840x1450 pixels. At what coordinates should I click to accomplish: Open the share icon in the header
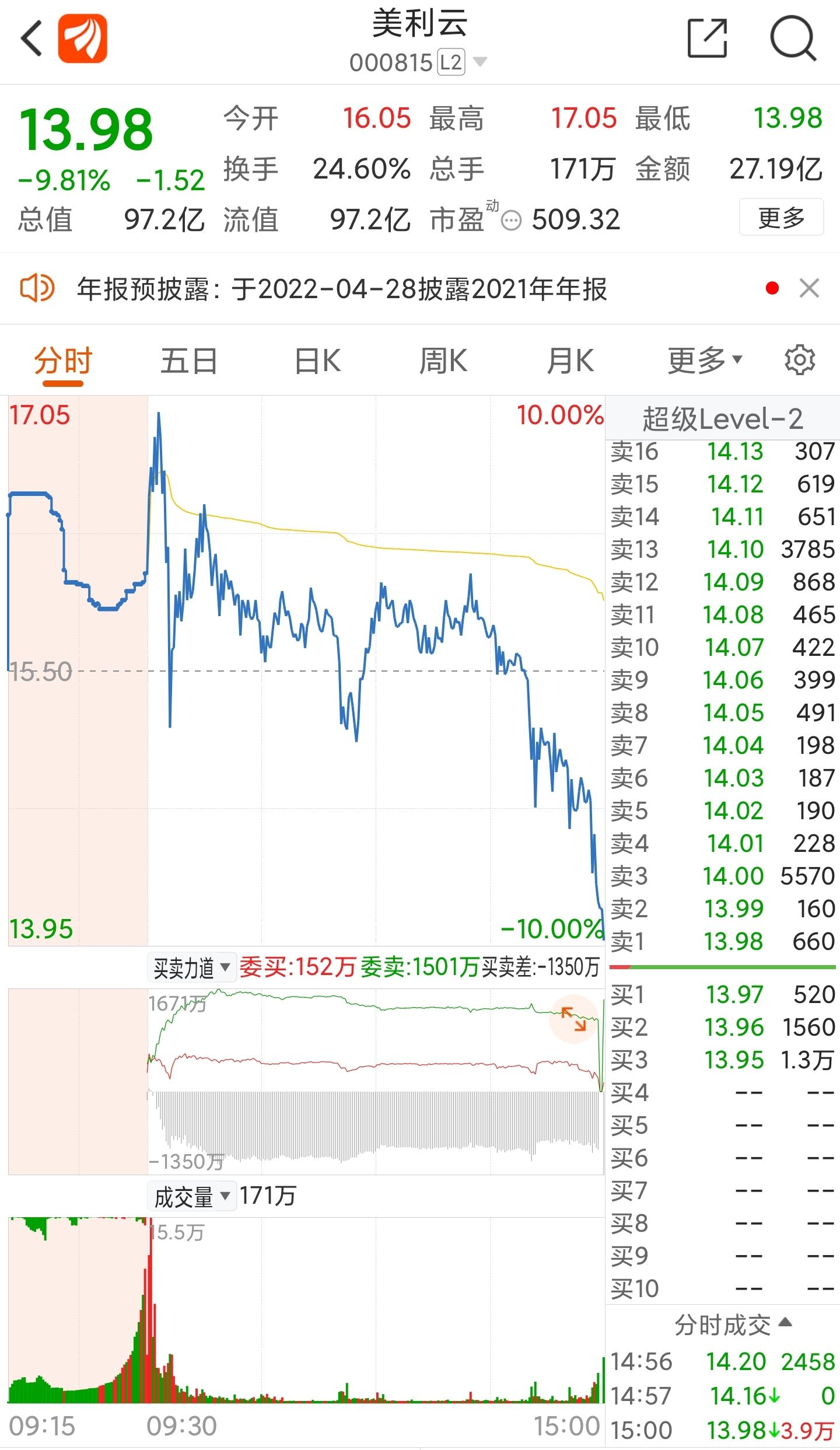coord(707,39)
